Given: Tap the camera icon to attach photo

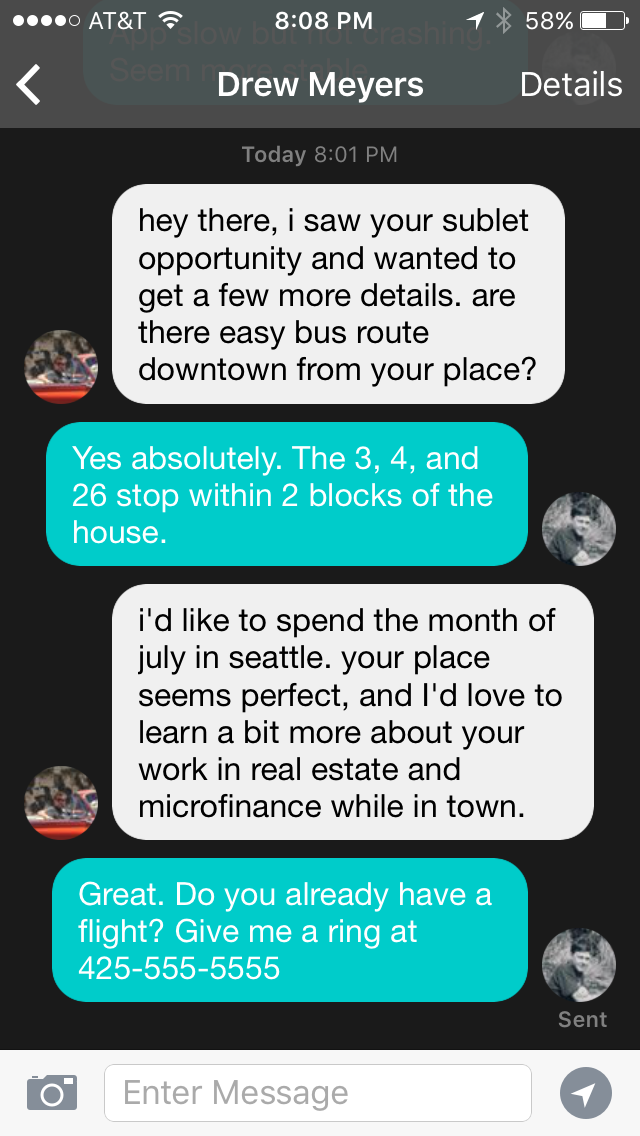Looking at the screenshot, I should [52, 1092].
